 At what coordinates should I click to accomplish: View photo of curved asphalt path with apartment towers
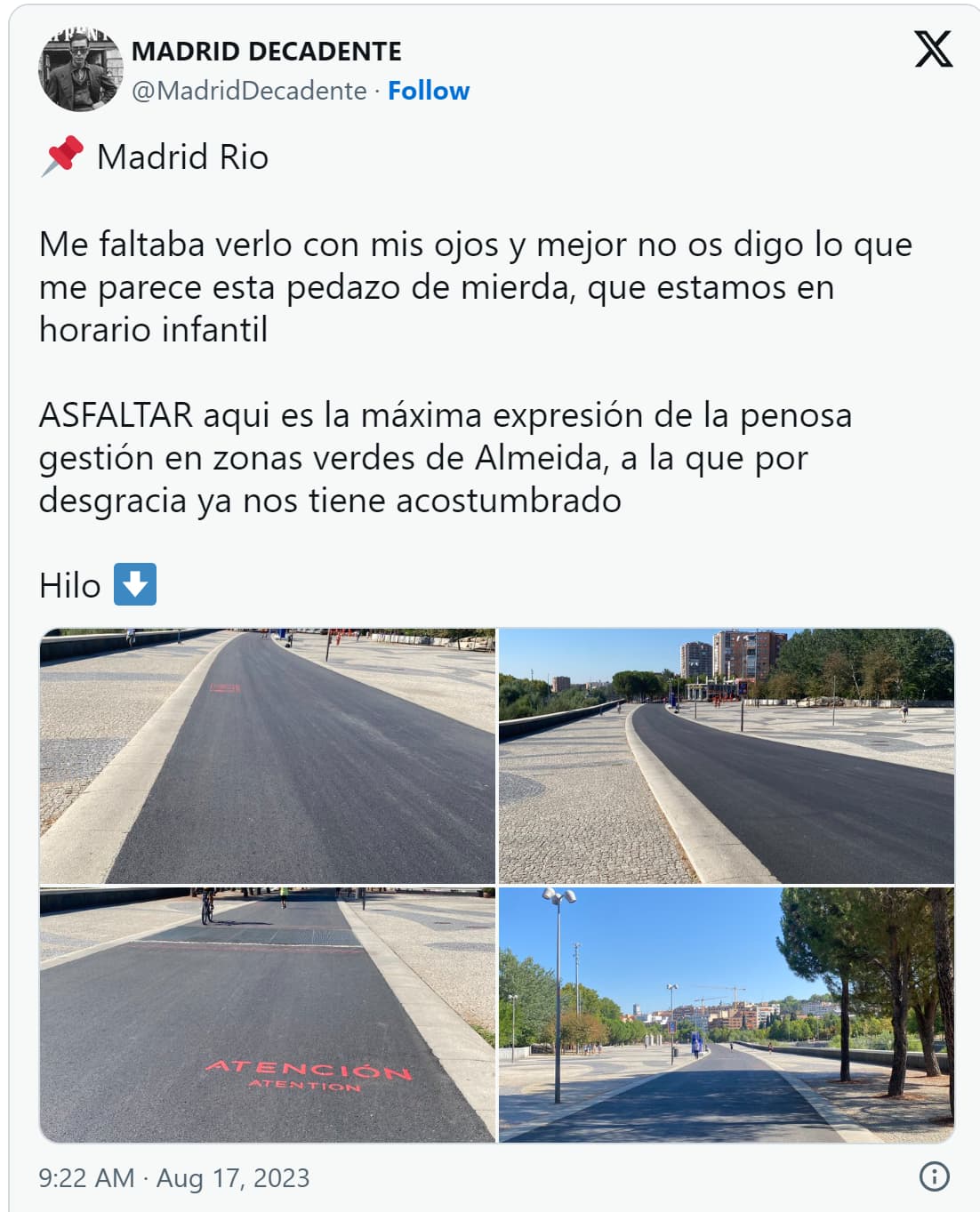(x=726, y=756)
